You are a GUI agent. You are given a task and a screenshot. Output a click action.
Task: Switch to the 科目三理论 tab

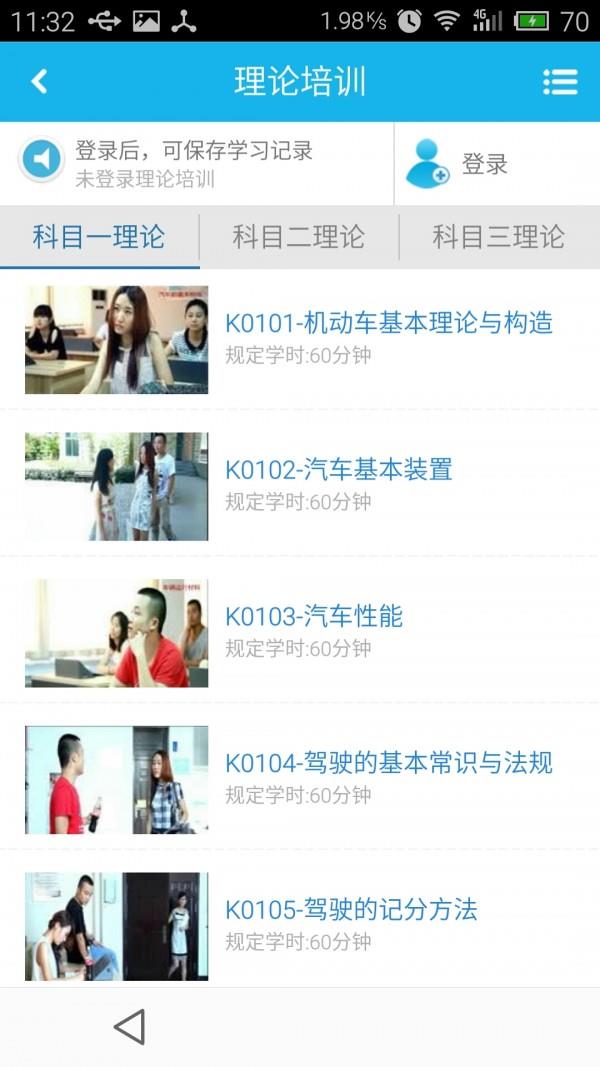point(498,238)
